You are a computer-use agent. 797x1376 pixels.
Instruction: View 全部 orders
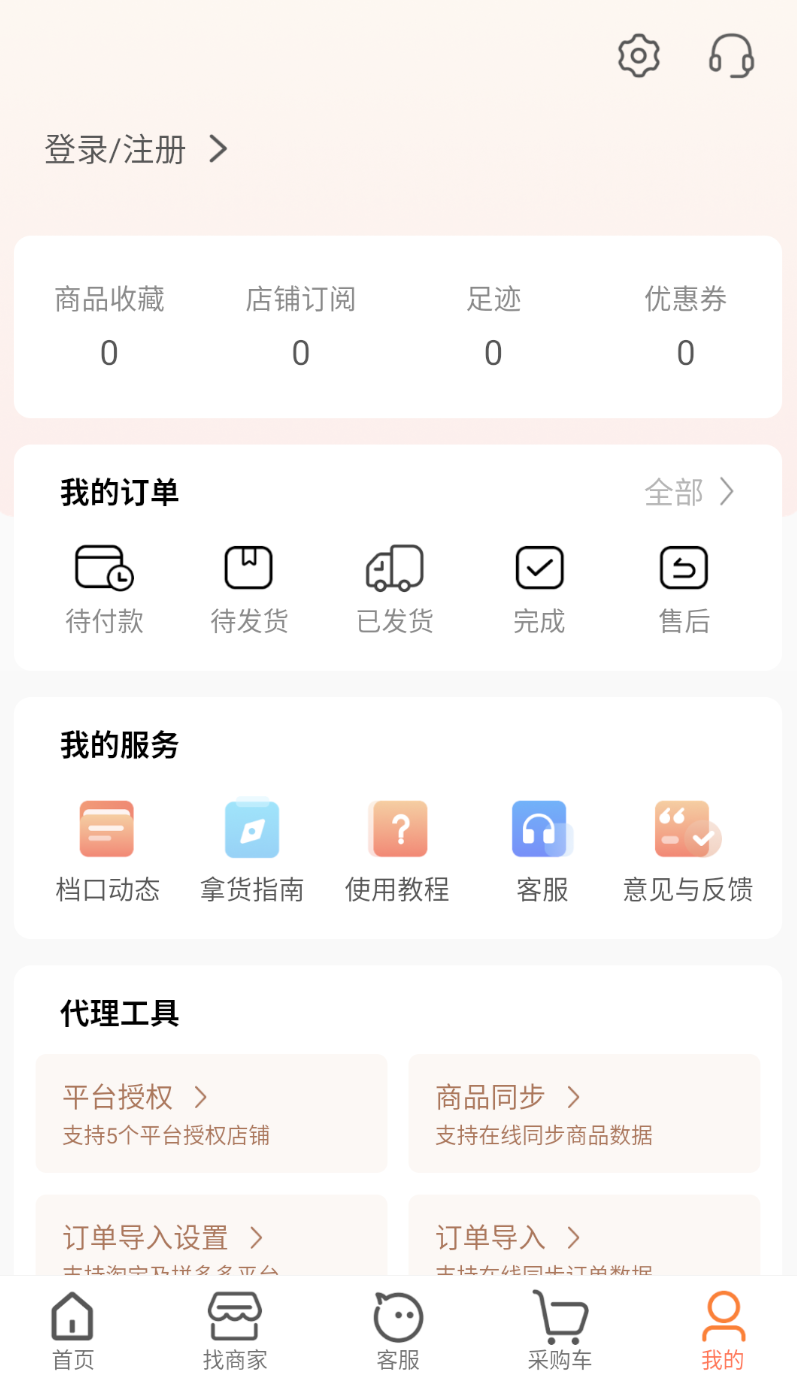pyautogui.click(x=690, y=492)
